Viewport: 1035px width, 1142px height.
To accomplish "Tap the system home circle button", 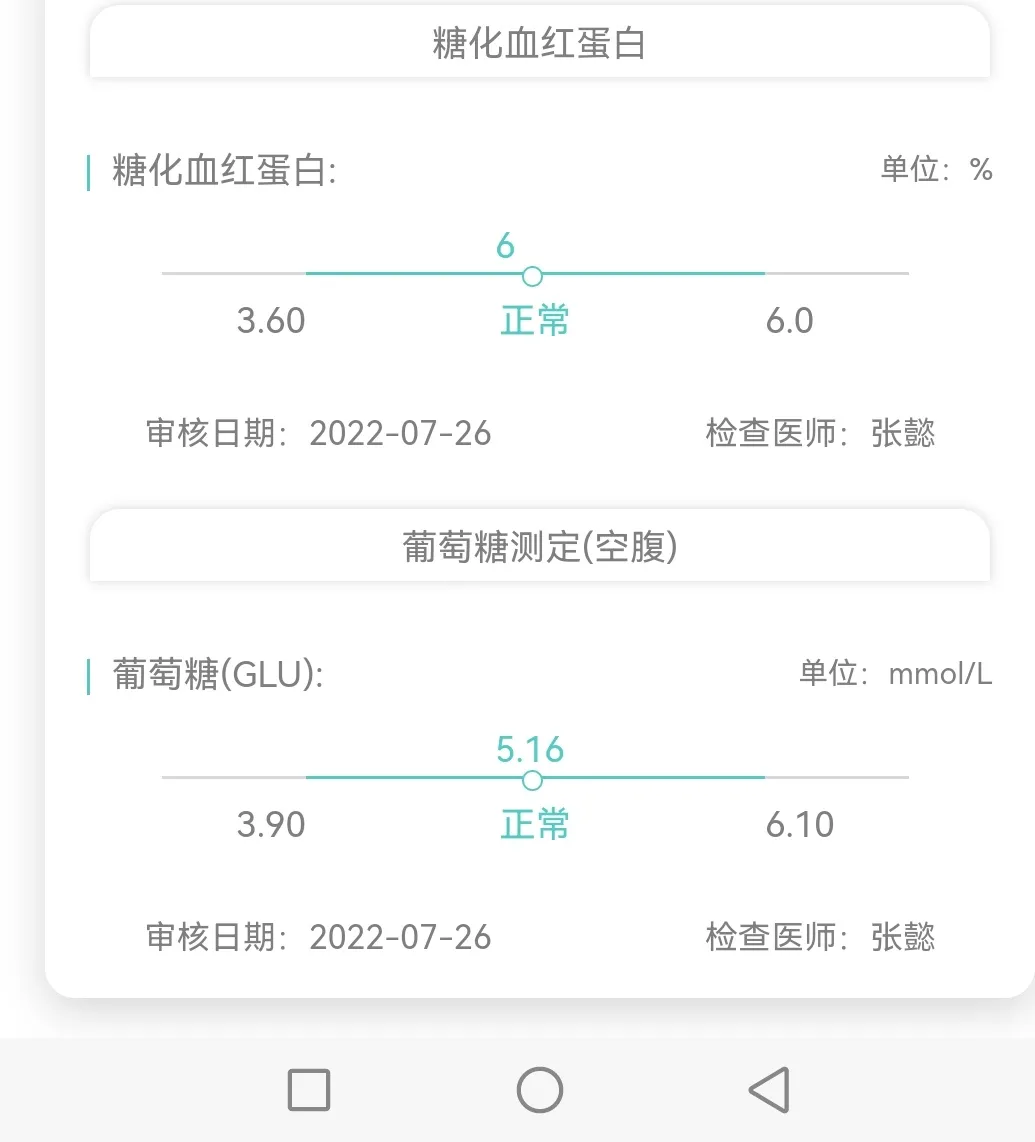I will click(x=540, y=1090).
